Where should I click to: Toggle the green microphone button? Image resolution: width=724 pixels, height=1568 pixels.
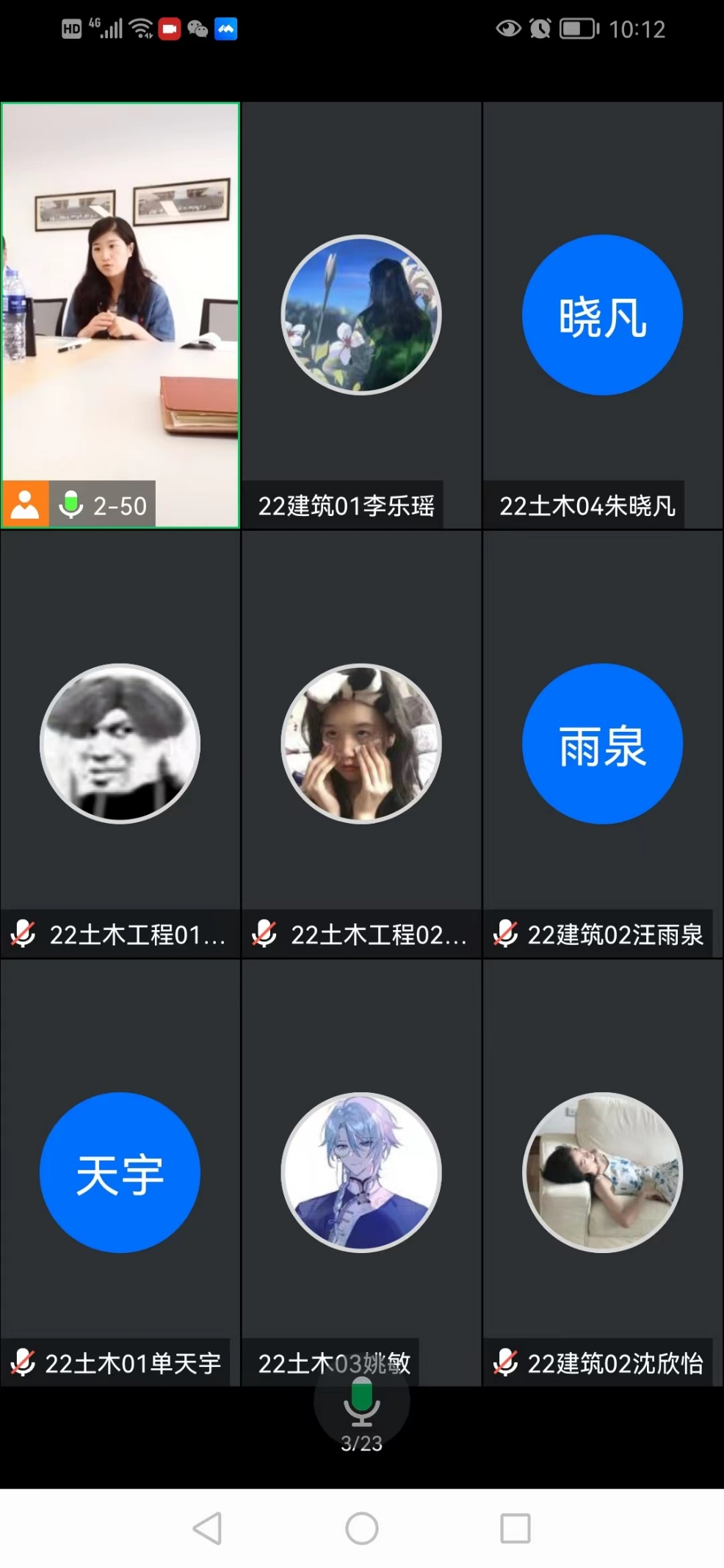(x=361, y=1401)
